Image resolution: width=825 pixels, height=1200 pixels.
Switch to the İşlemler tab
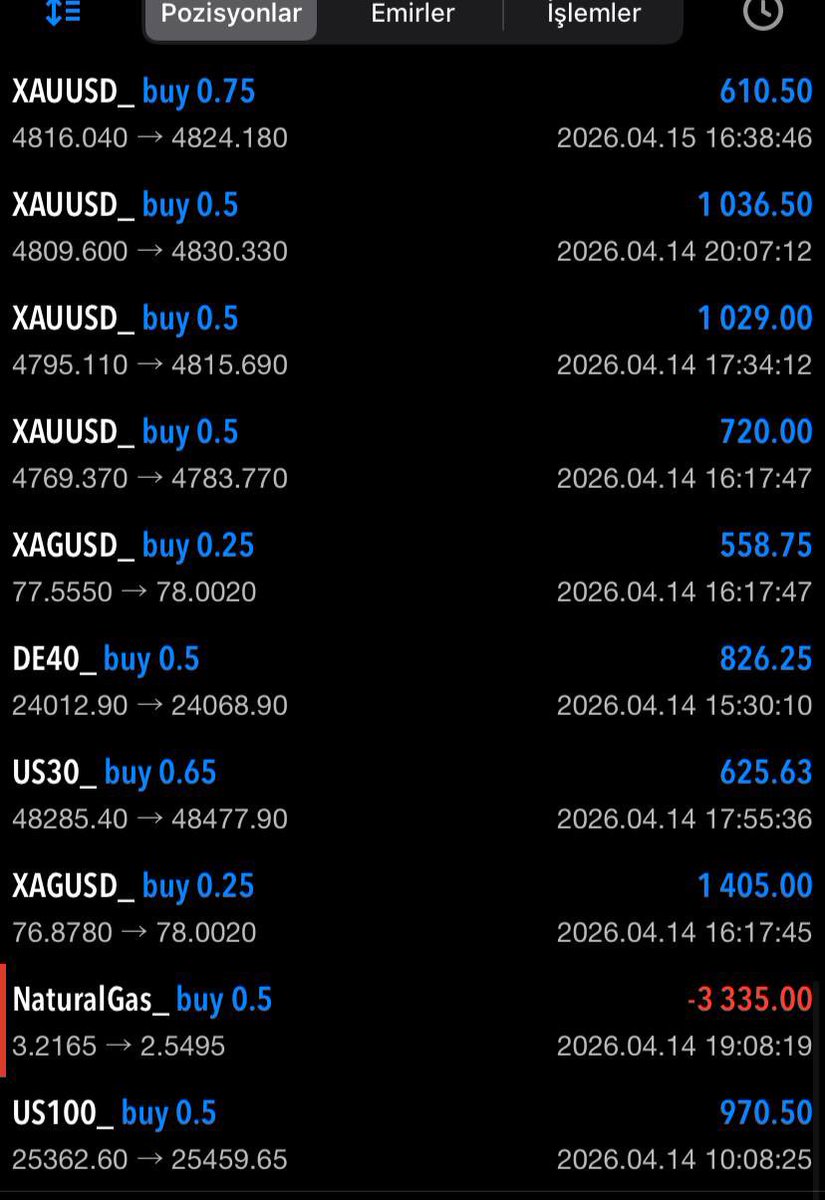click(593, 14)
